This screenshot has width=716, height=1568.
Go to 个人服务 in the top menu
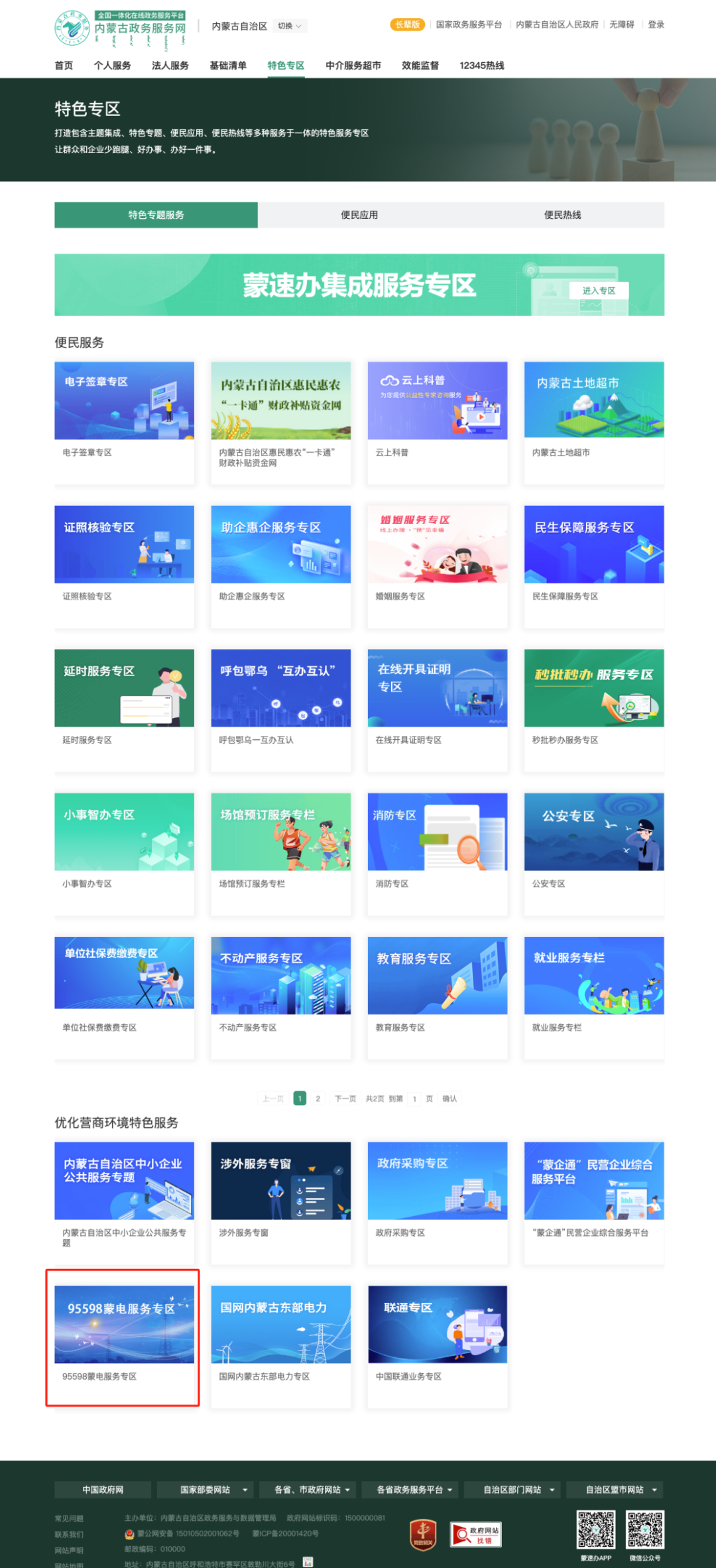(112, 66)
